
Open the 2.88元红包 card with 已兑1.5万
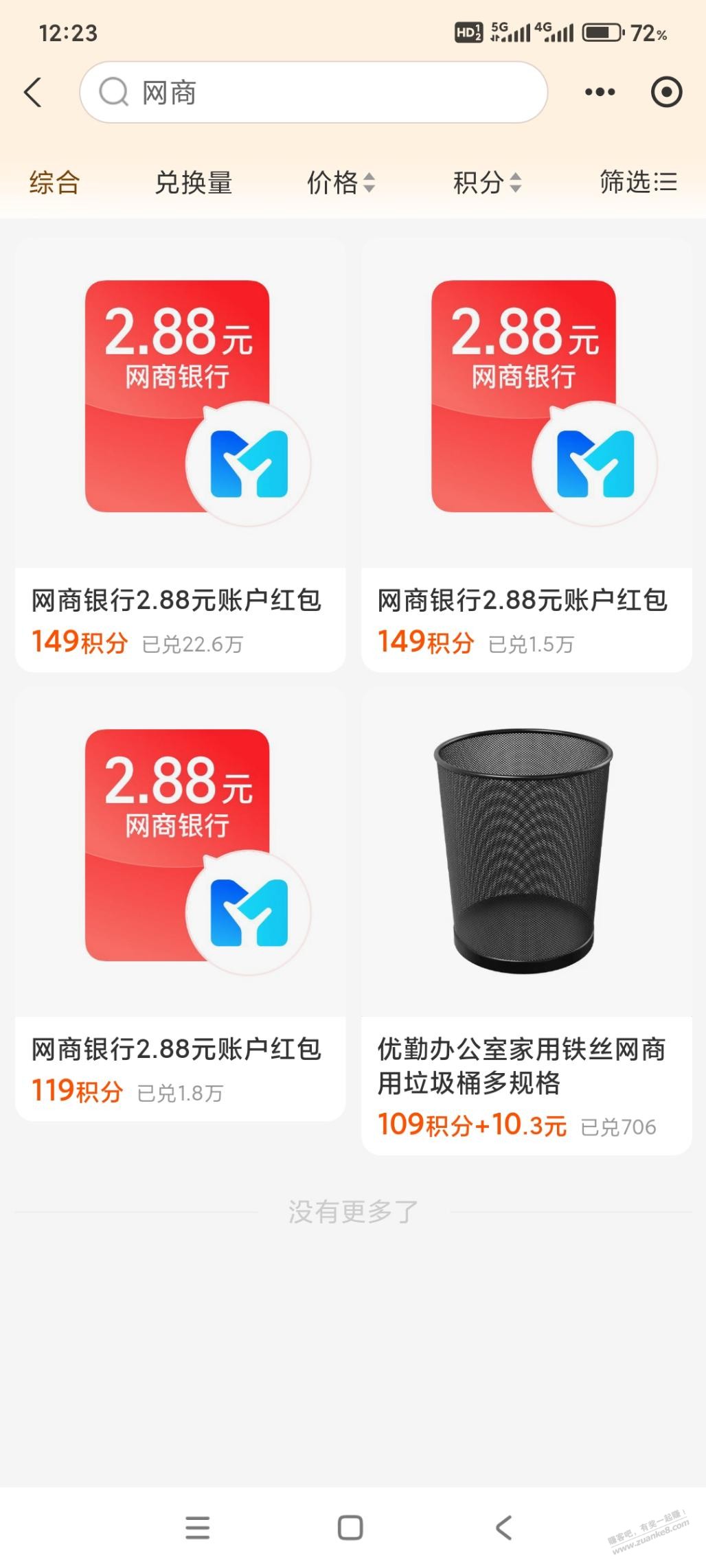[526, 454]
